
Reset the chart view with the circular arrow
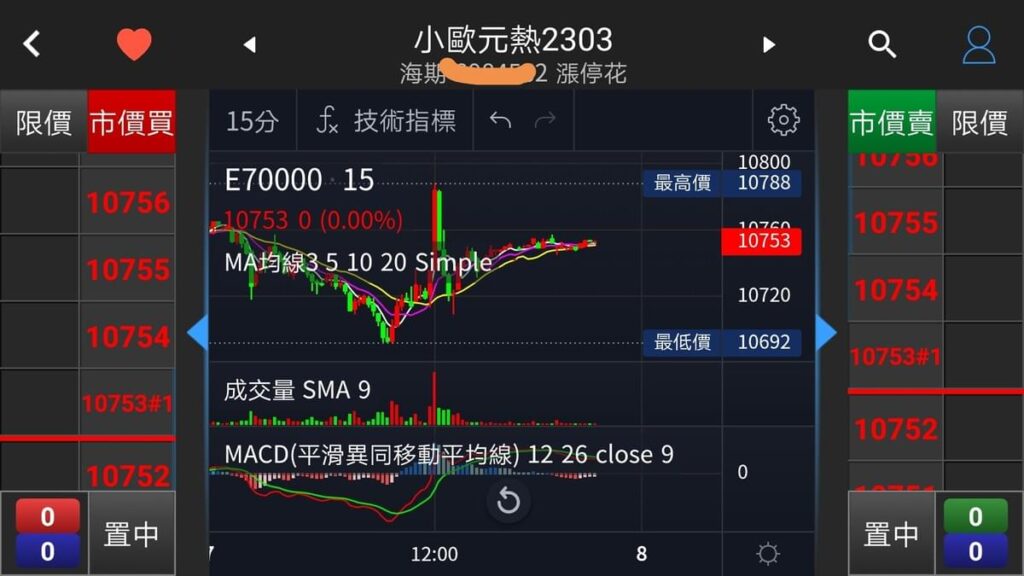click(x=508, y=501)
